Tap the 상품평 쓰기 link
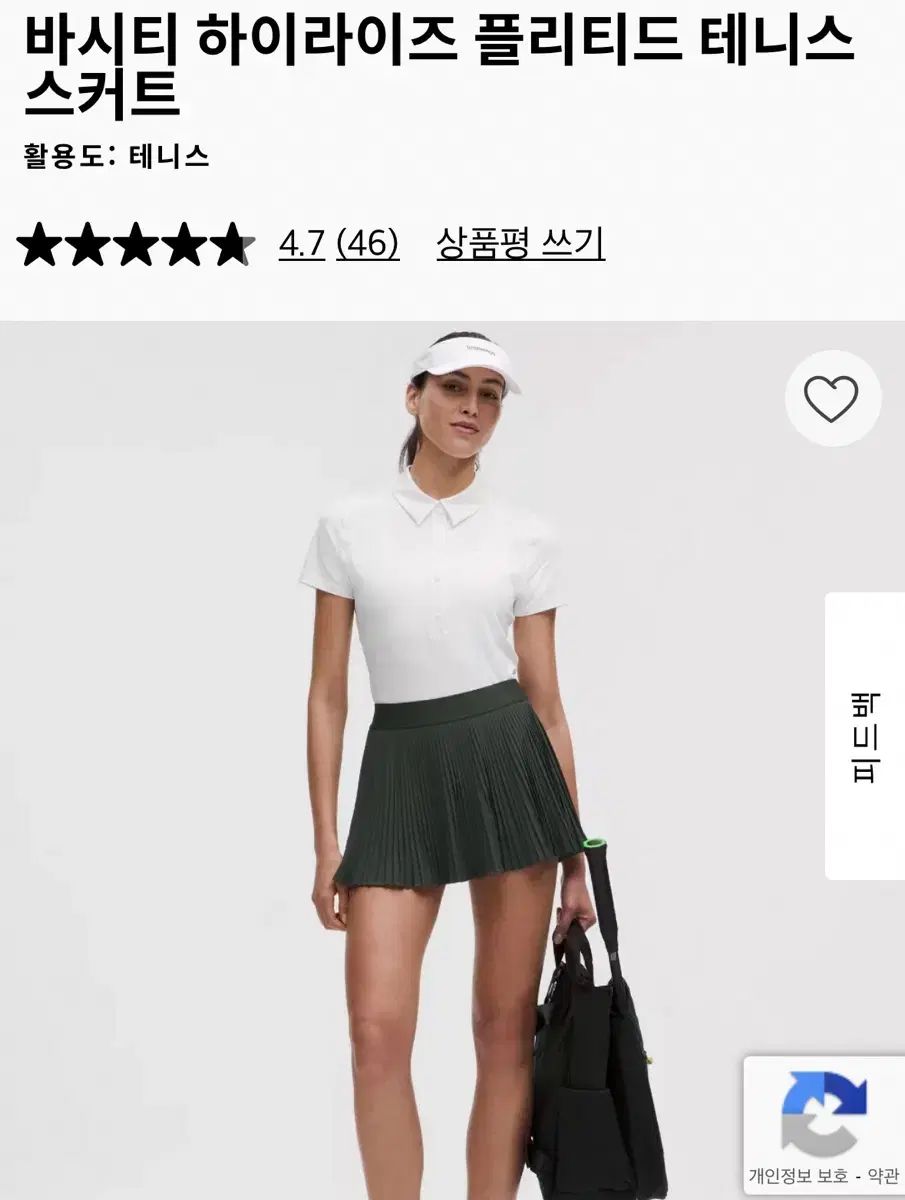The width and height of the screenshot is (905, 1200). point(520,243)
